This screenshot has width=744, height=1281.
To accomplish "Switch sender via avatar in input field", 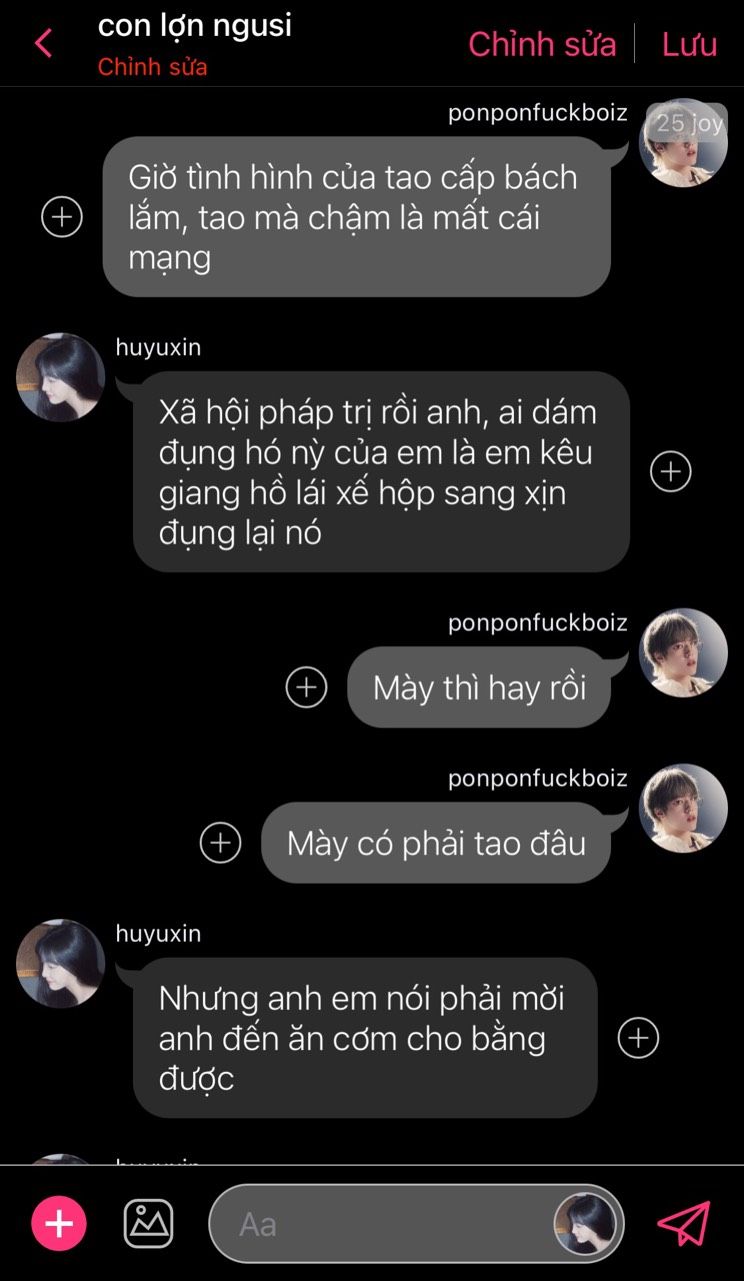I will (x=586, y=1224).
